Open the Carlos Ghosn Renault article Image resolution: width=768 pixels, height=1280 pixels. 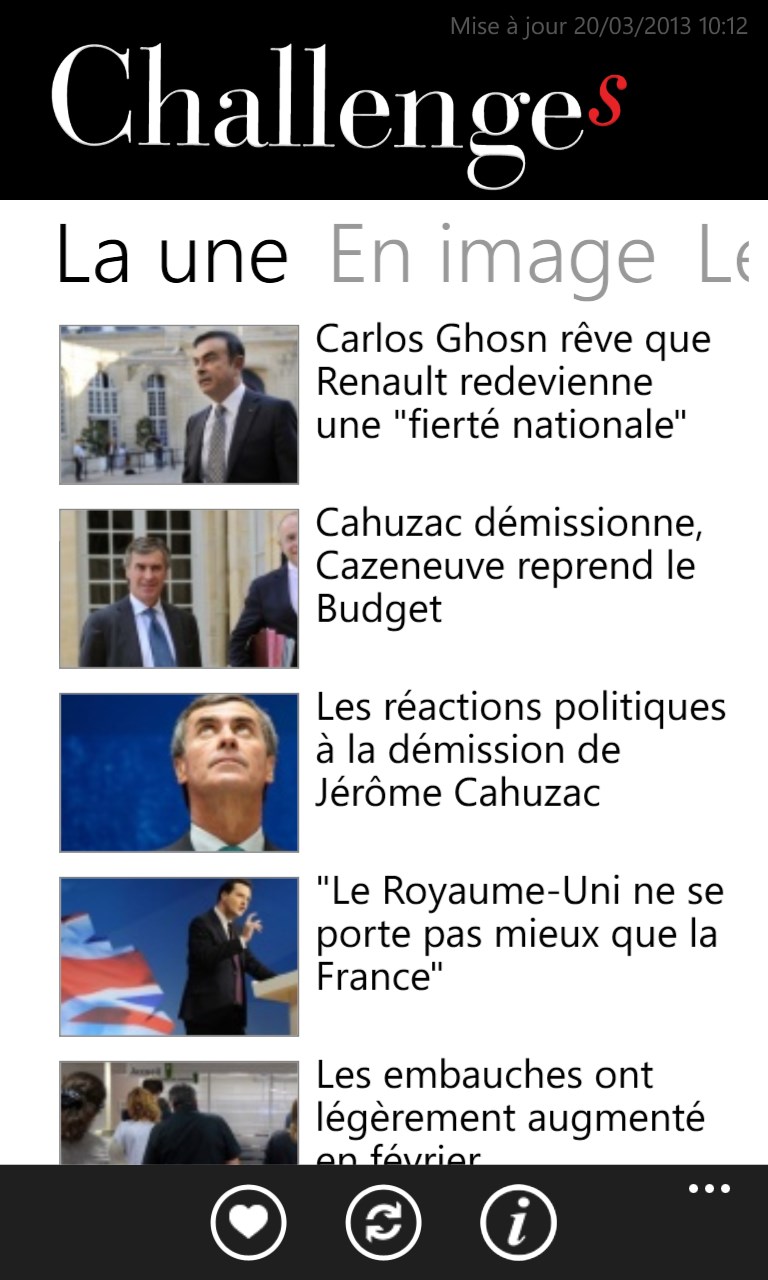[x=513, y=382]
